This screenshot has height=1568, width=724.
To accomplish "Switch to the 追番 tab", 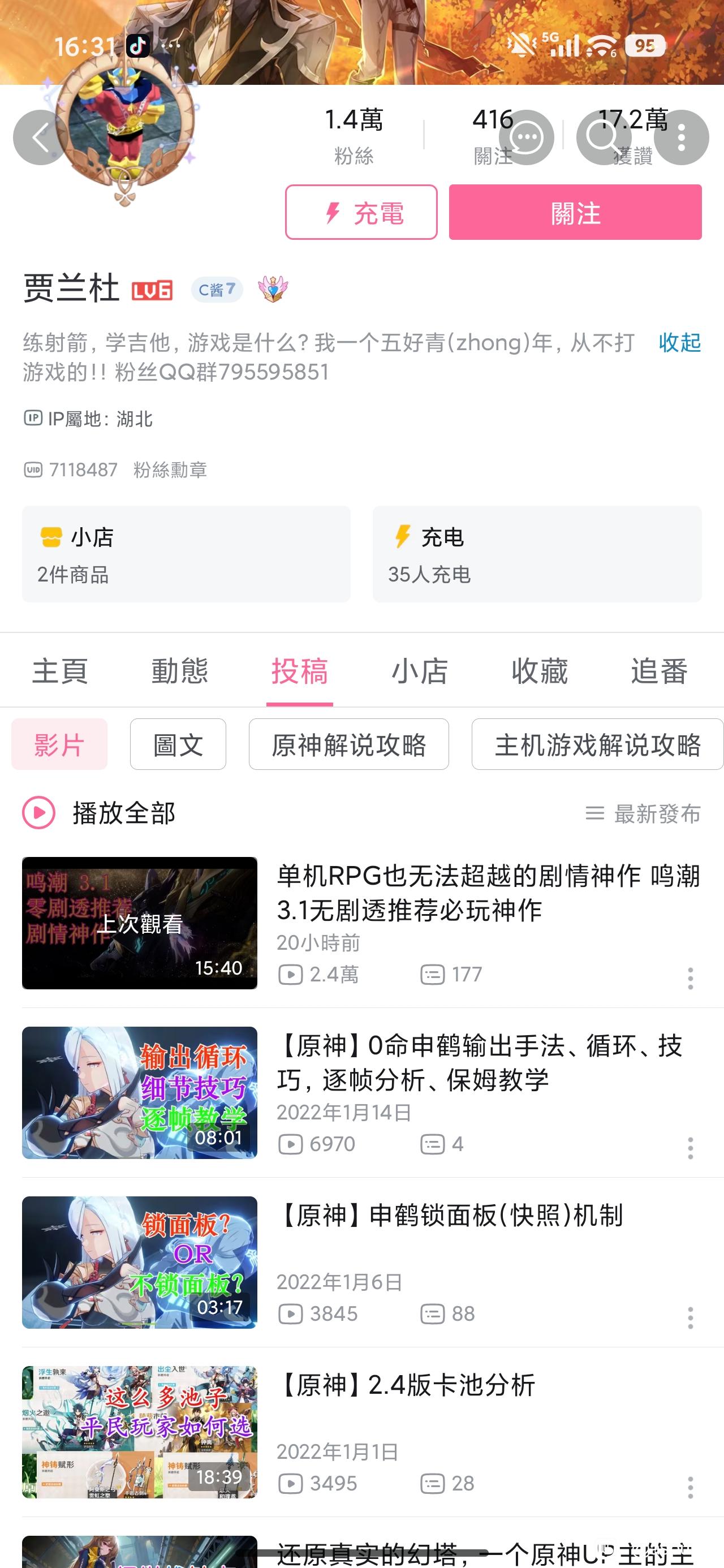I will [x=659, y=671].
